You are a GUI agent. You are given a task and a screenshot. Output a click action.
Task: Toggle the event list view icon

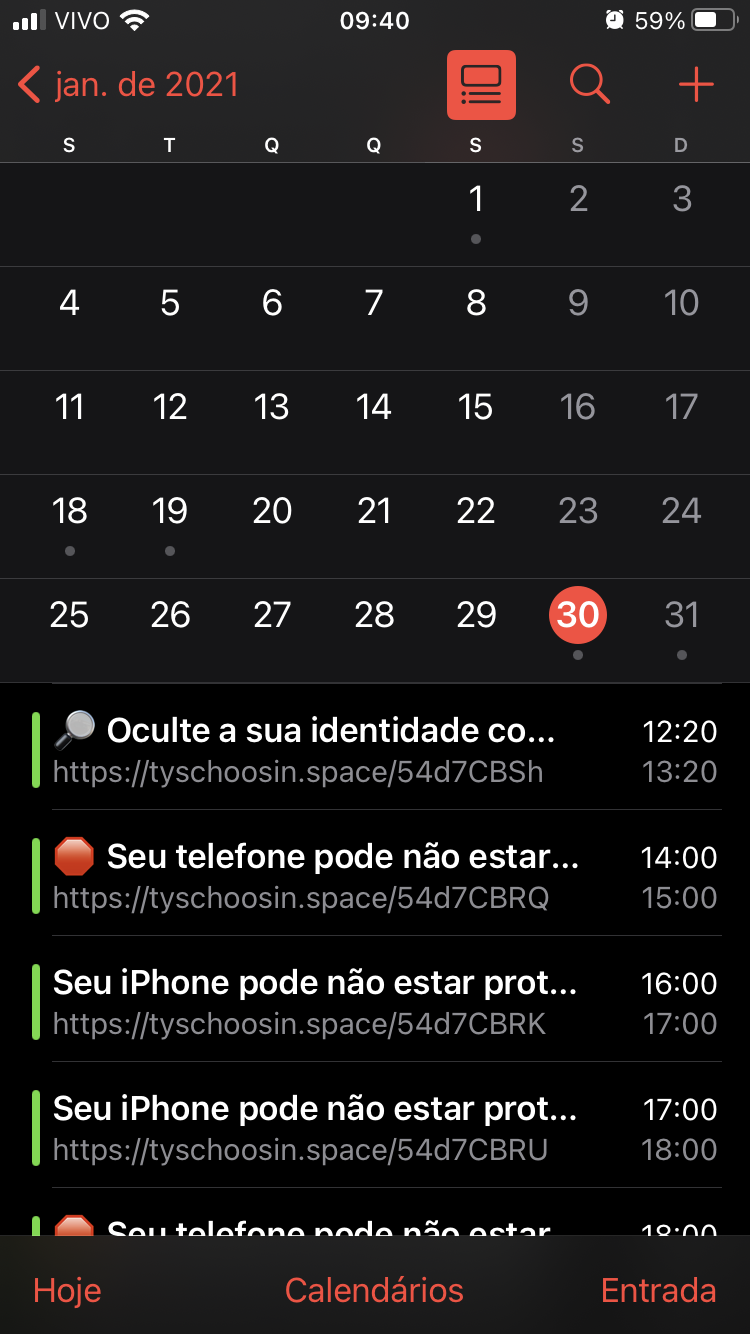(481, 85)
